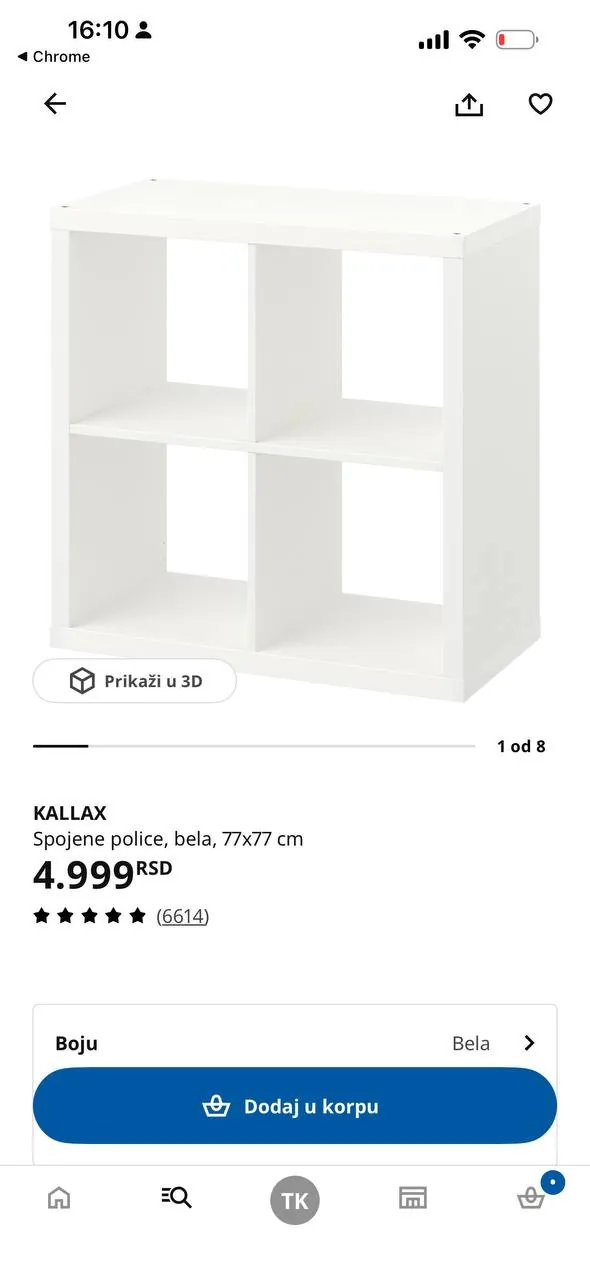
Task: Open the Prikaži u 3D view
Action: pyautogui.click(x=135, y=681)
